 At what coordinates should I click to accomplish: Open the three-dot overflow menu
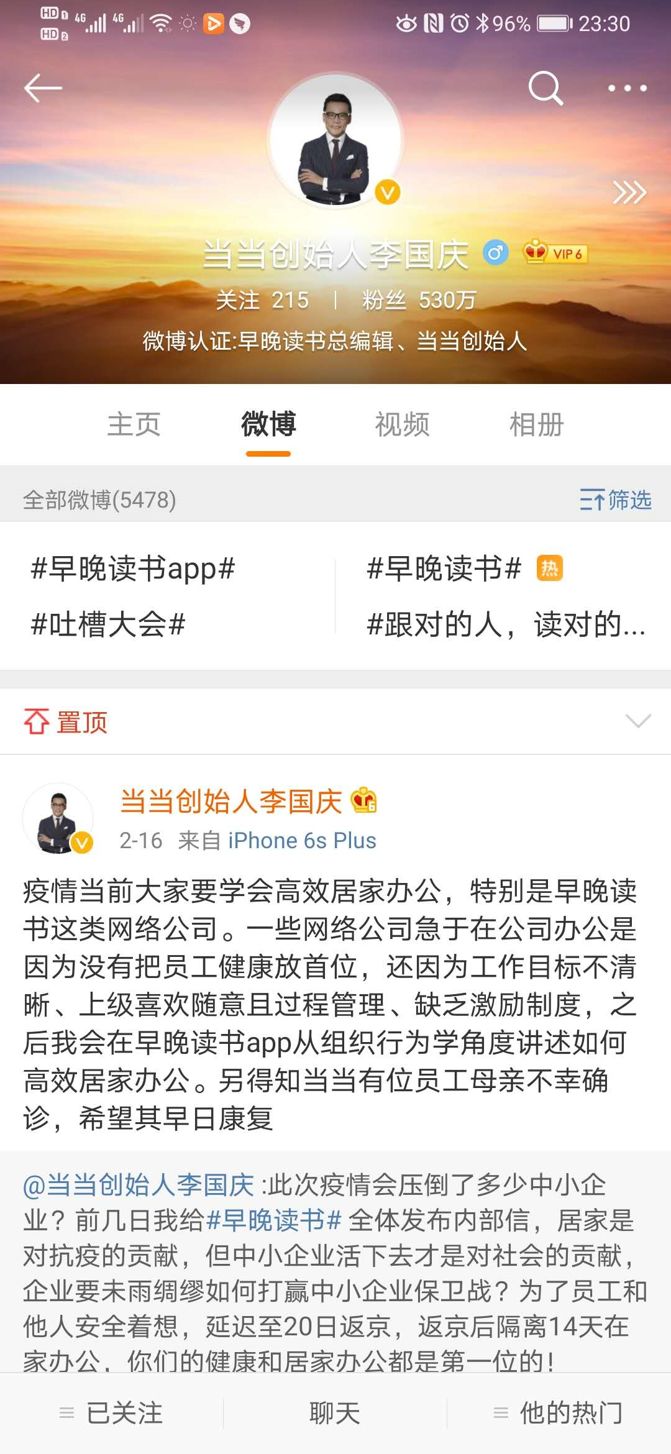tap(627, 89)
